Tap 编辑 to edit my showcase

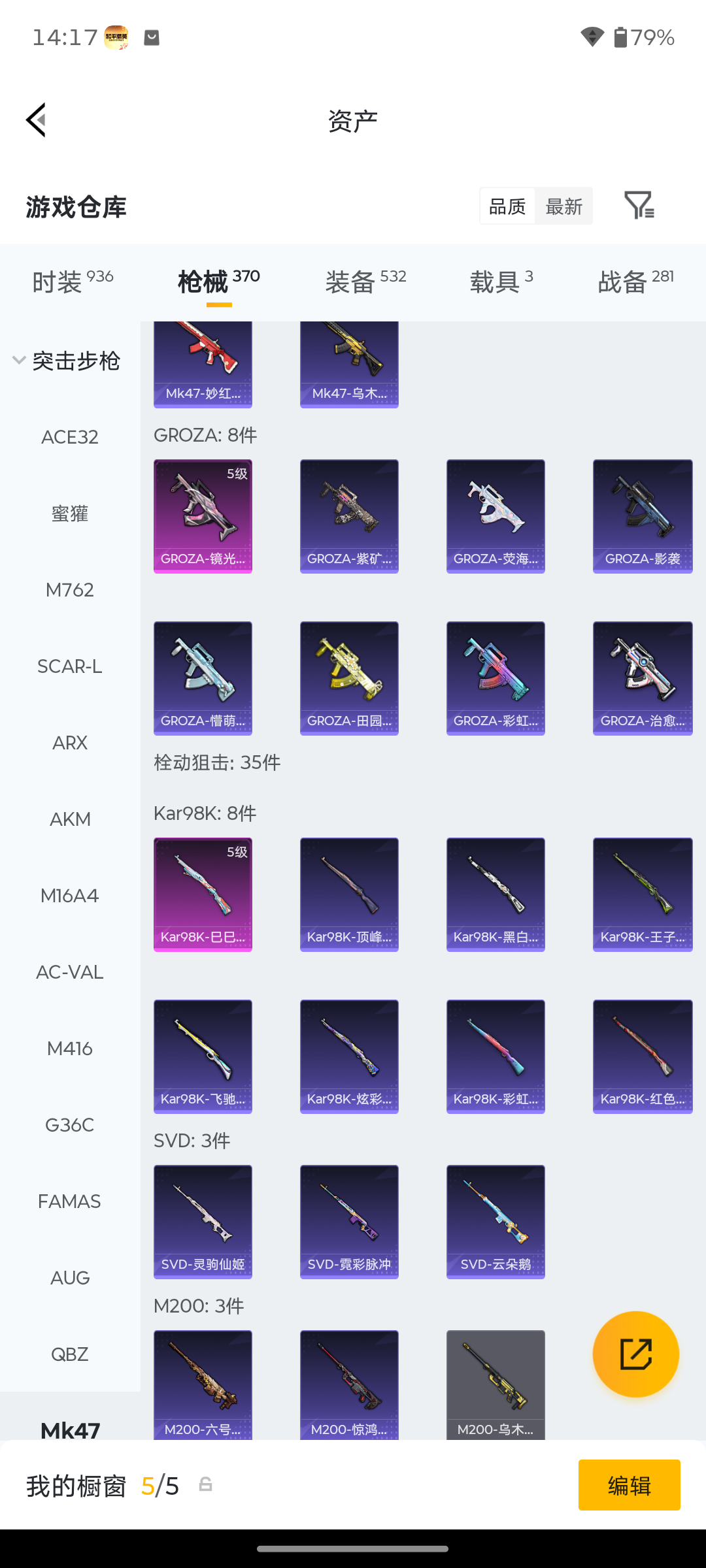click(629, 1485)
